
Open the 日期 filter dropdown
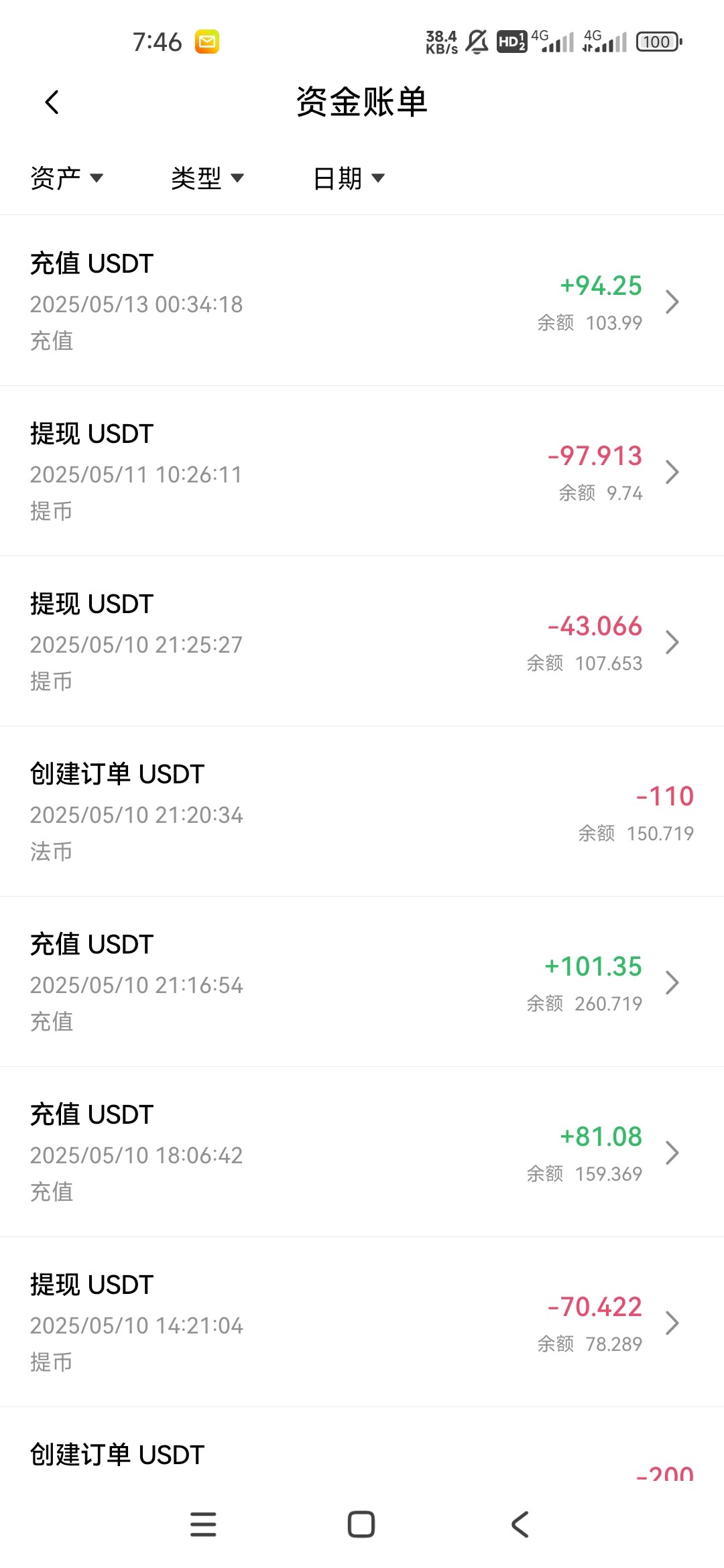click(x=349, y=178)
